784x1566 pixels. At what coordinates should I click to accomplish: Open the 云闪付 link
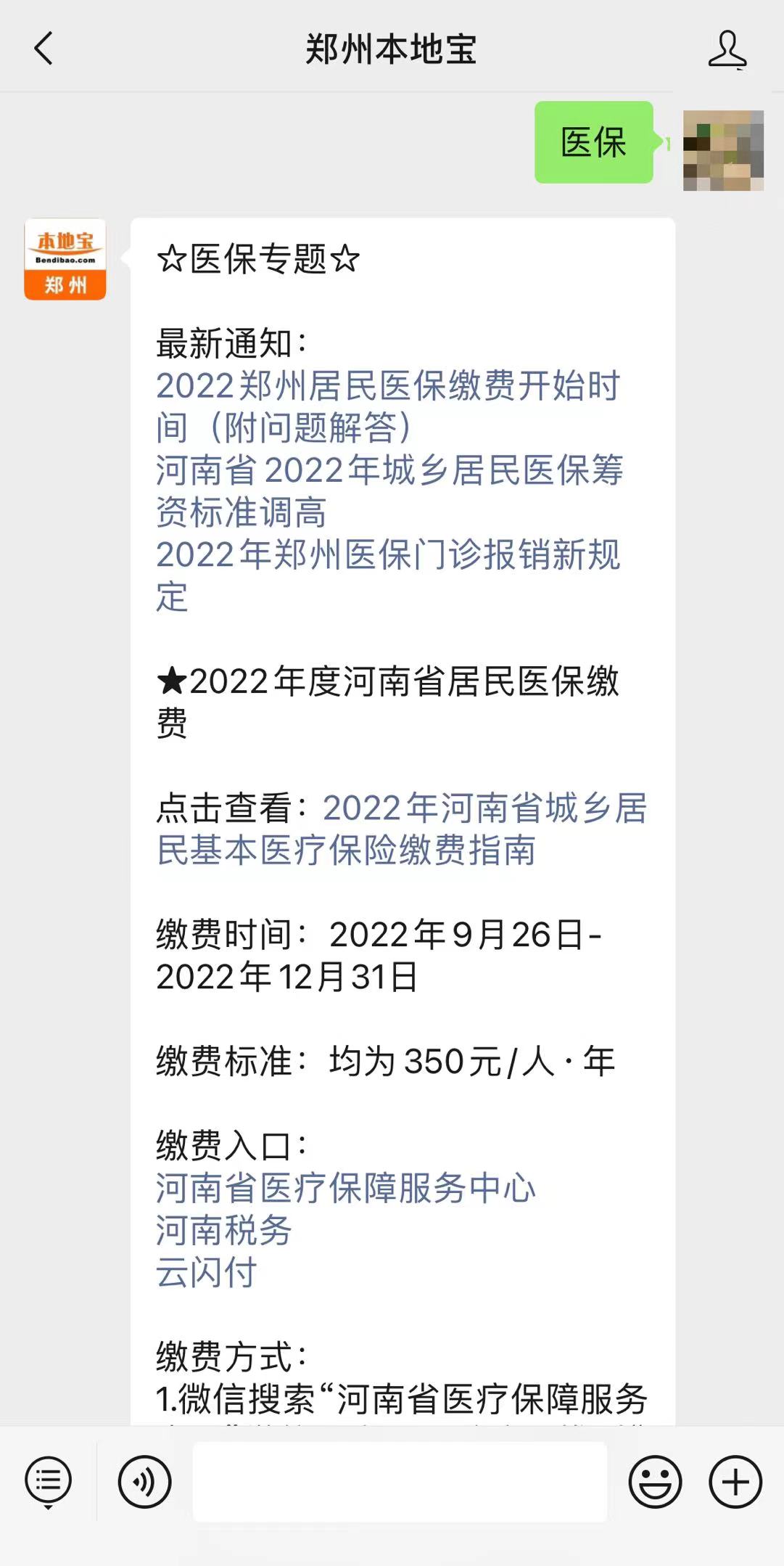(207, 1272)
